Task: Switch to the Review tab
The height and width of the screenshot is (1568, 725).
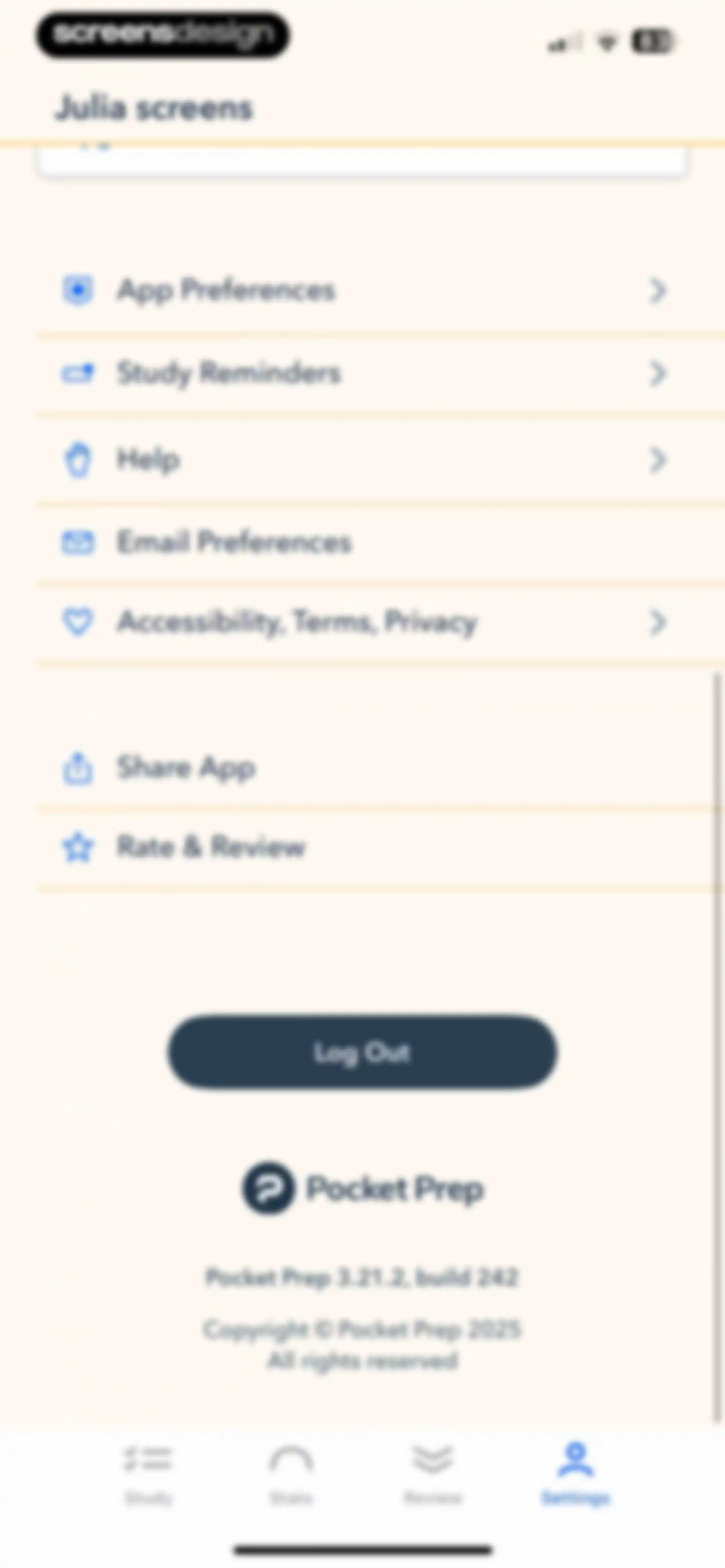Action: [433, 1473]
